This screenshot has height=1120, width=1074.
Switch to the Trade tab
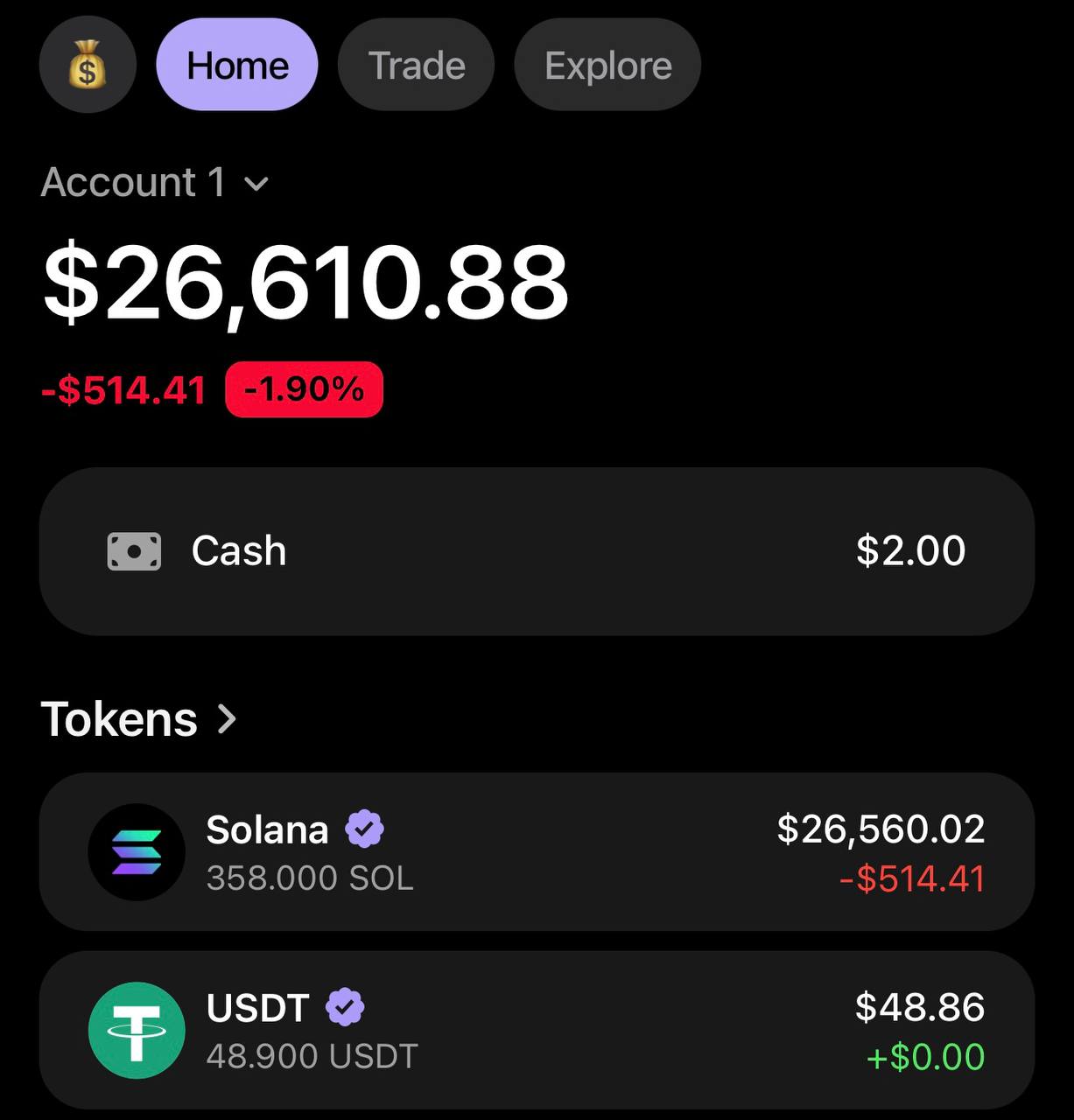(x=417, y=65)
